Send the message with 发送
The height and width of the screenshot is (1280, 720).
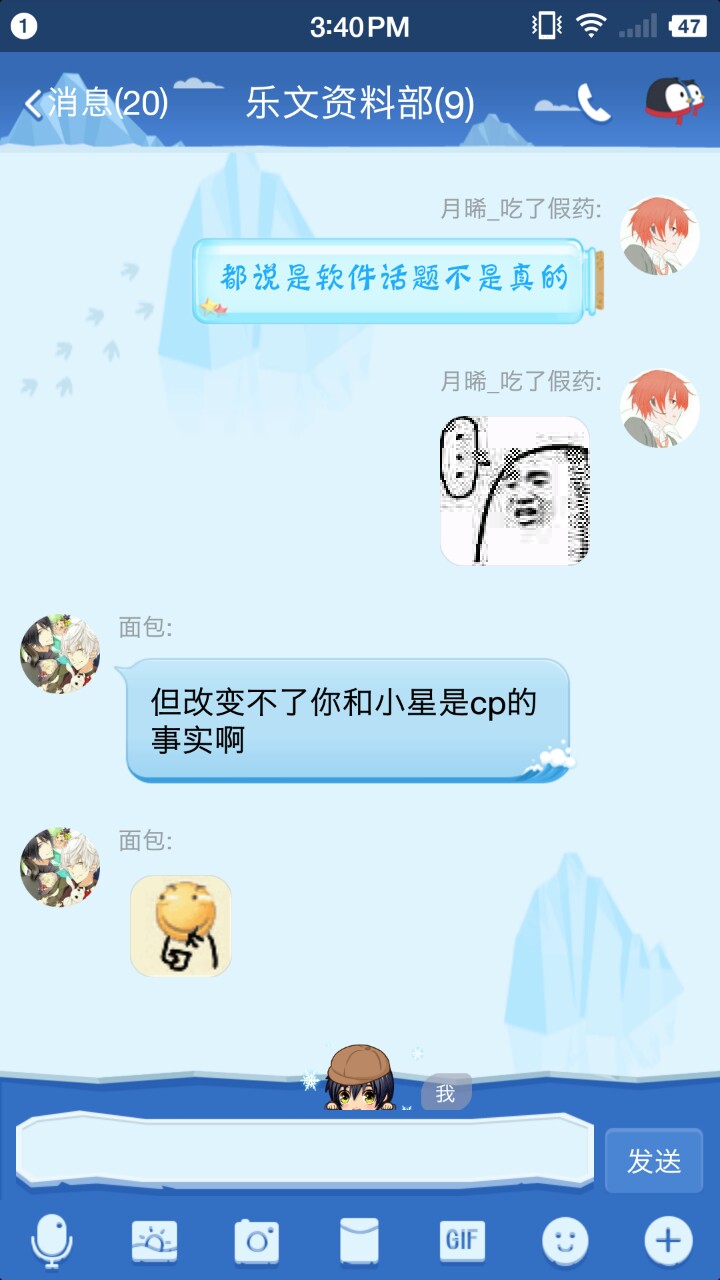[654, 1161]
